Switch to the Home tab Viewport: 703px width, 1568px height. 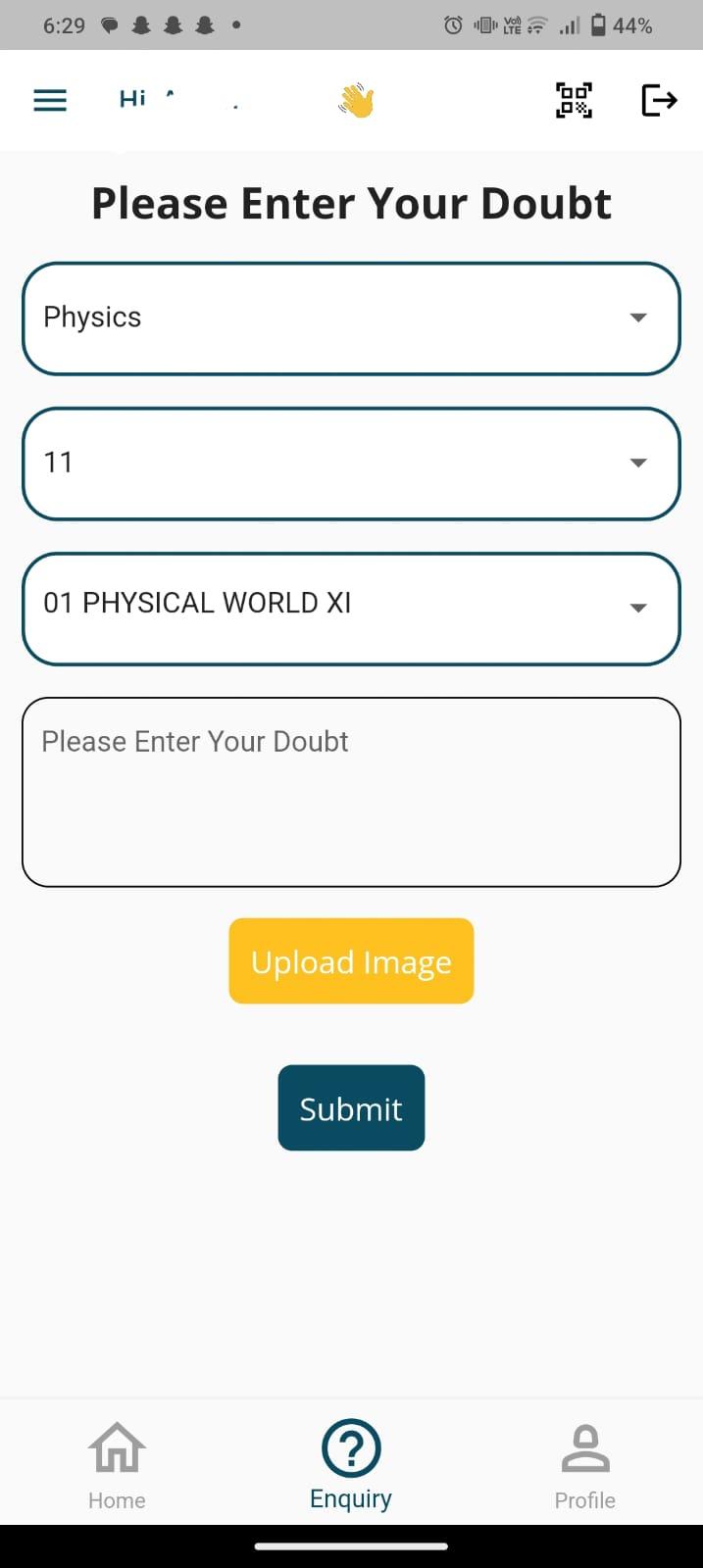click(x=117, y=1466)
